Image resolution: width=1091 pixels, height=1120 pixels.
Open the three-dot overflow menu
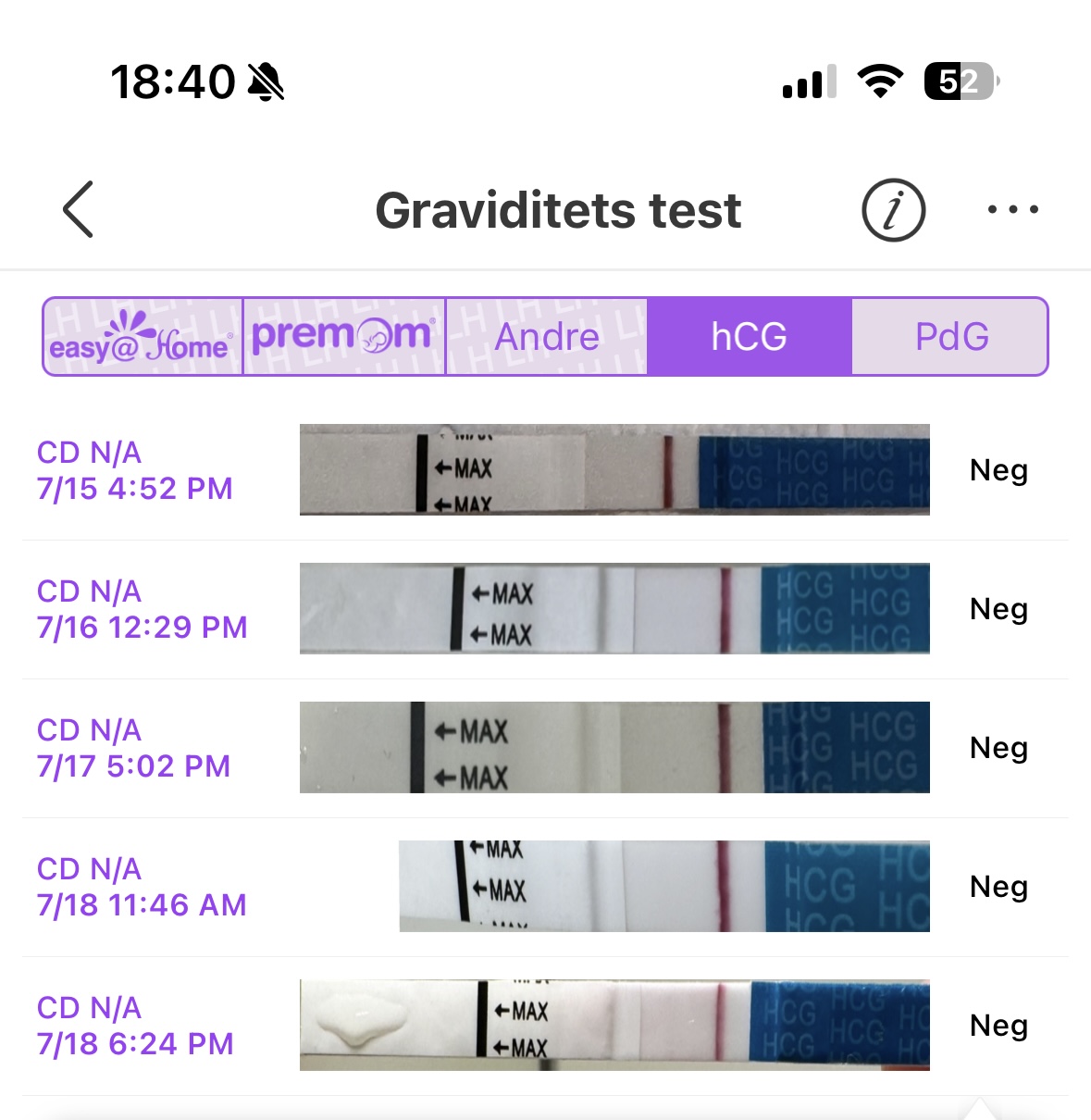click(1012, 210)
